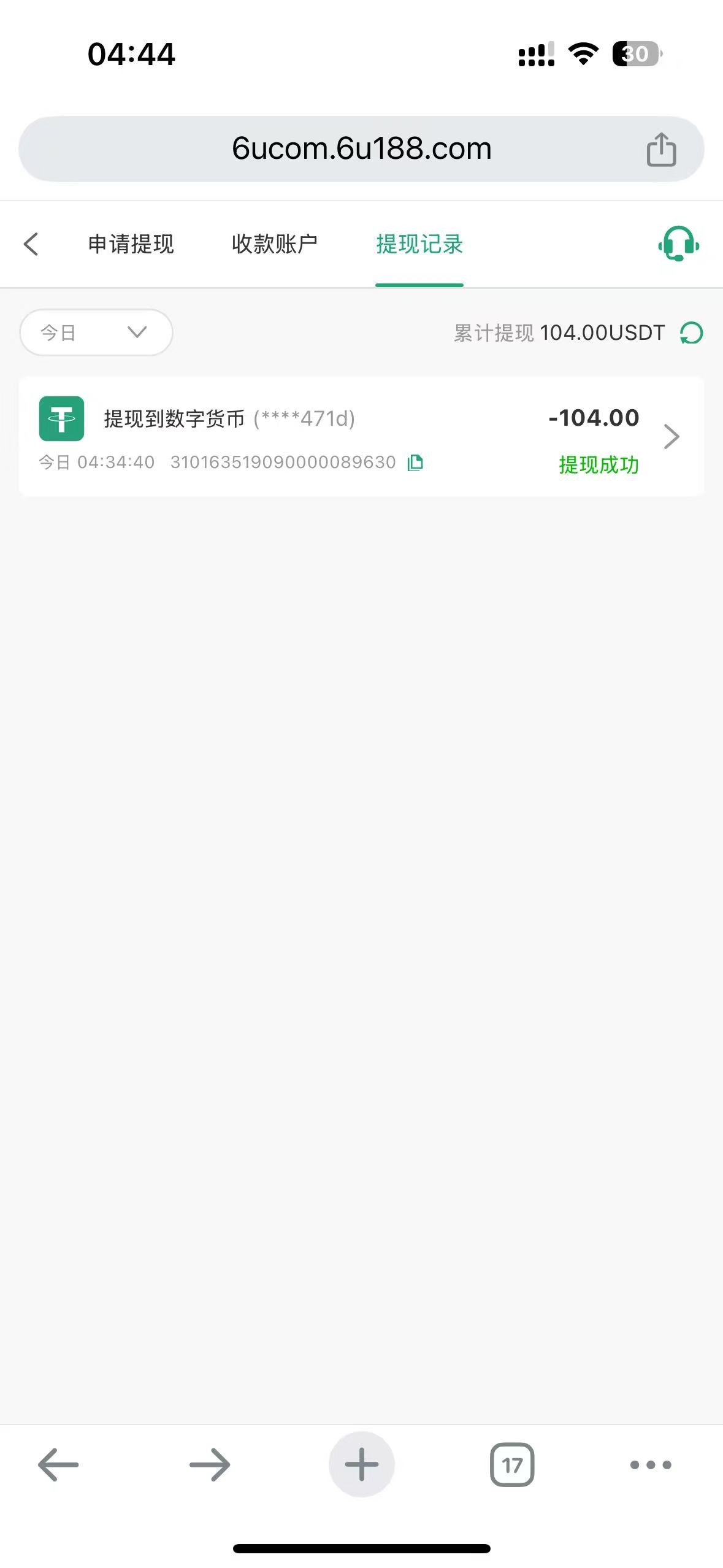Open the 6ucom.6u188.com address bar
The image size is (723, 1568).
(x=361, y=149)
